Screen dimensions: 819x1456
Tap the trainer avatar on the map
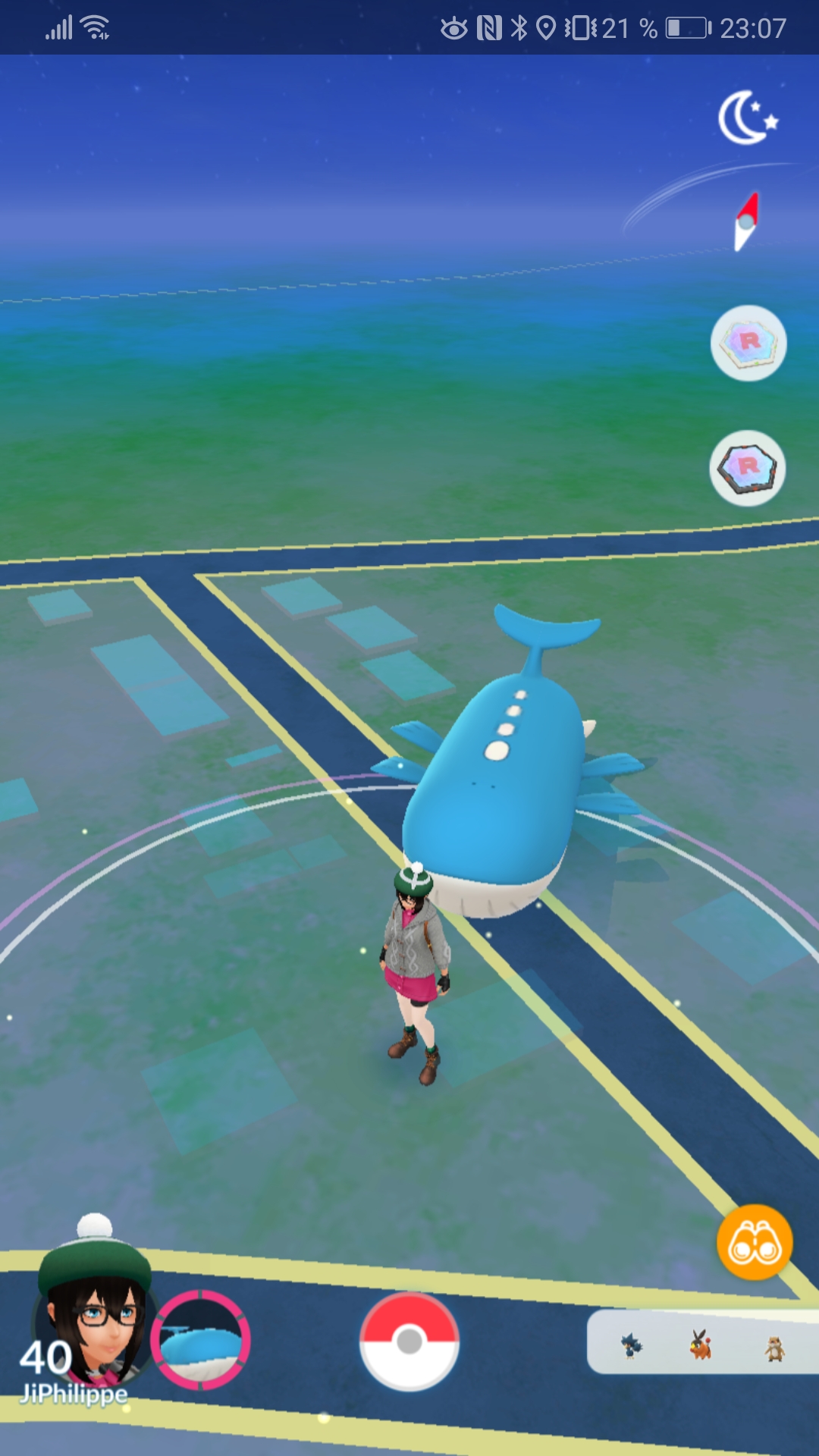coord(416,971)
